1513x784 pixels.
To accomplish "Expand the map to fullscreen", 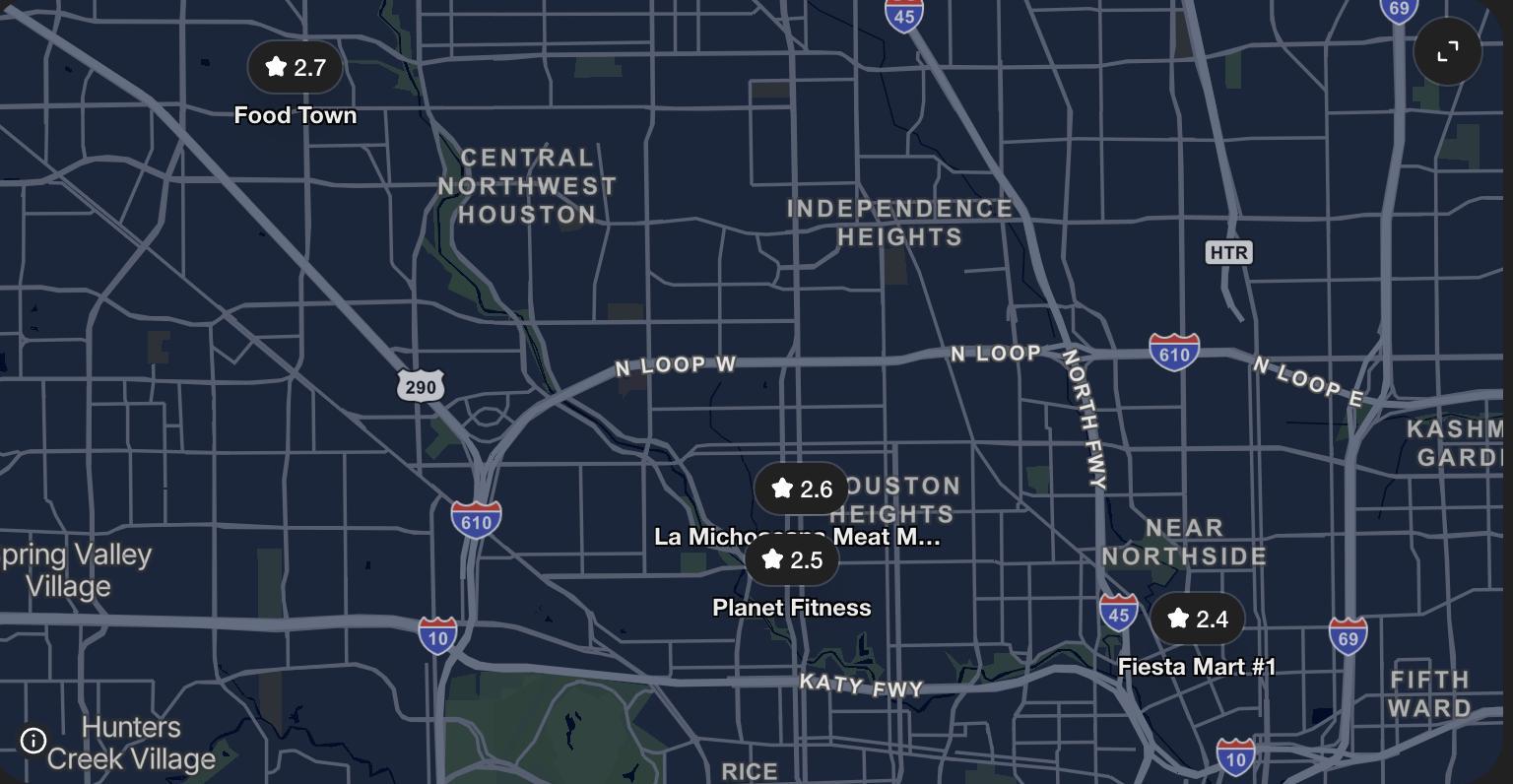I will (x=1447, y=51).
